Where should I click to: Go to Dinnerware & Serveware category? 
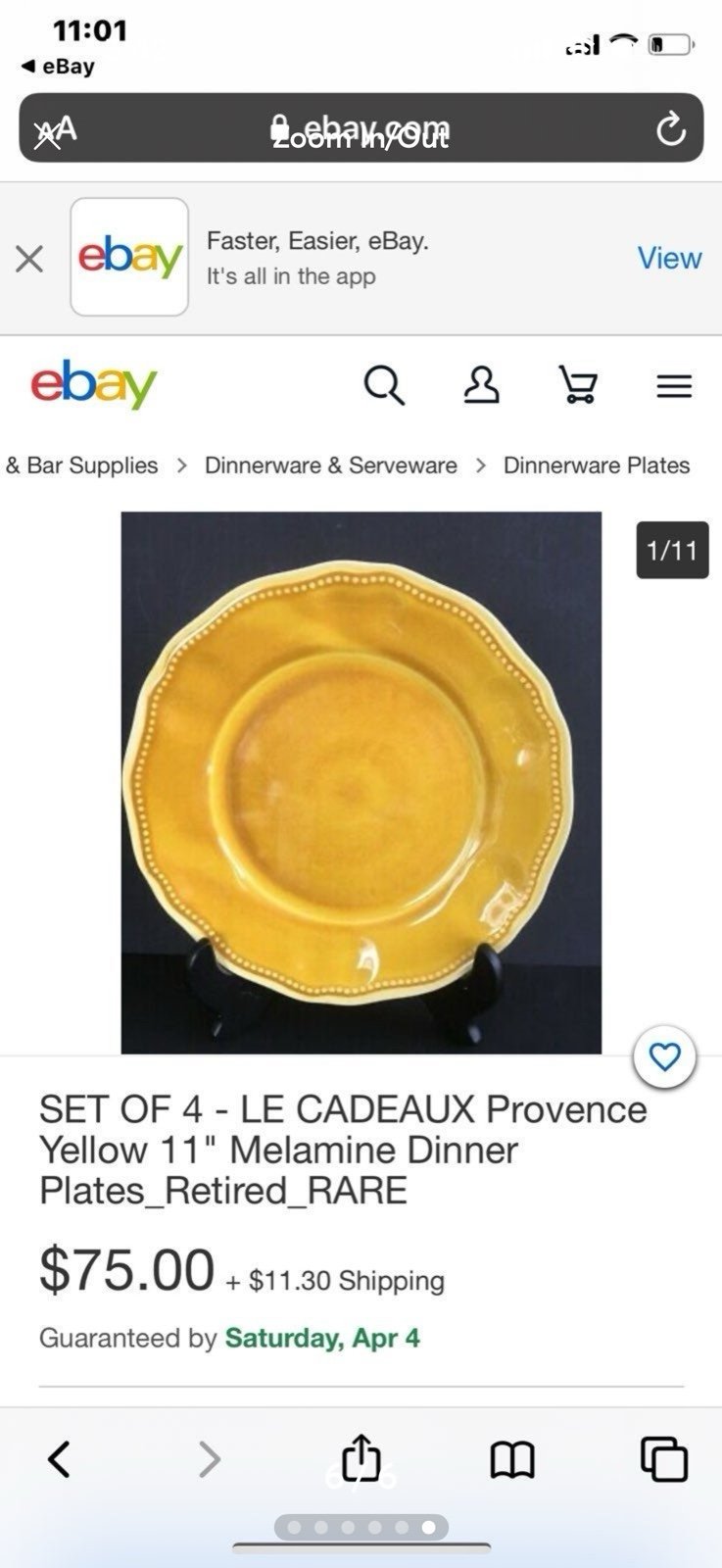pos(330,465)
